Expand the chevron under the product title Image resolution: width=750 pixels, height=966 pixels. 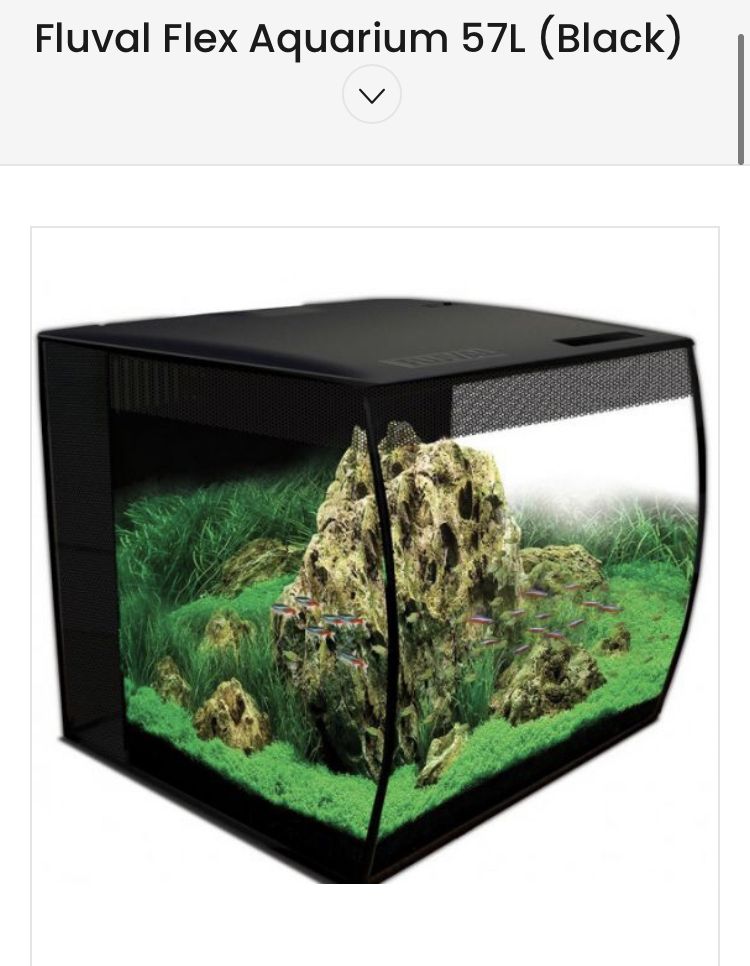(x=372, y=95)
